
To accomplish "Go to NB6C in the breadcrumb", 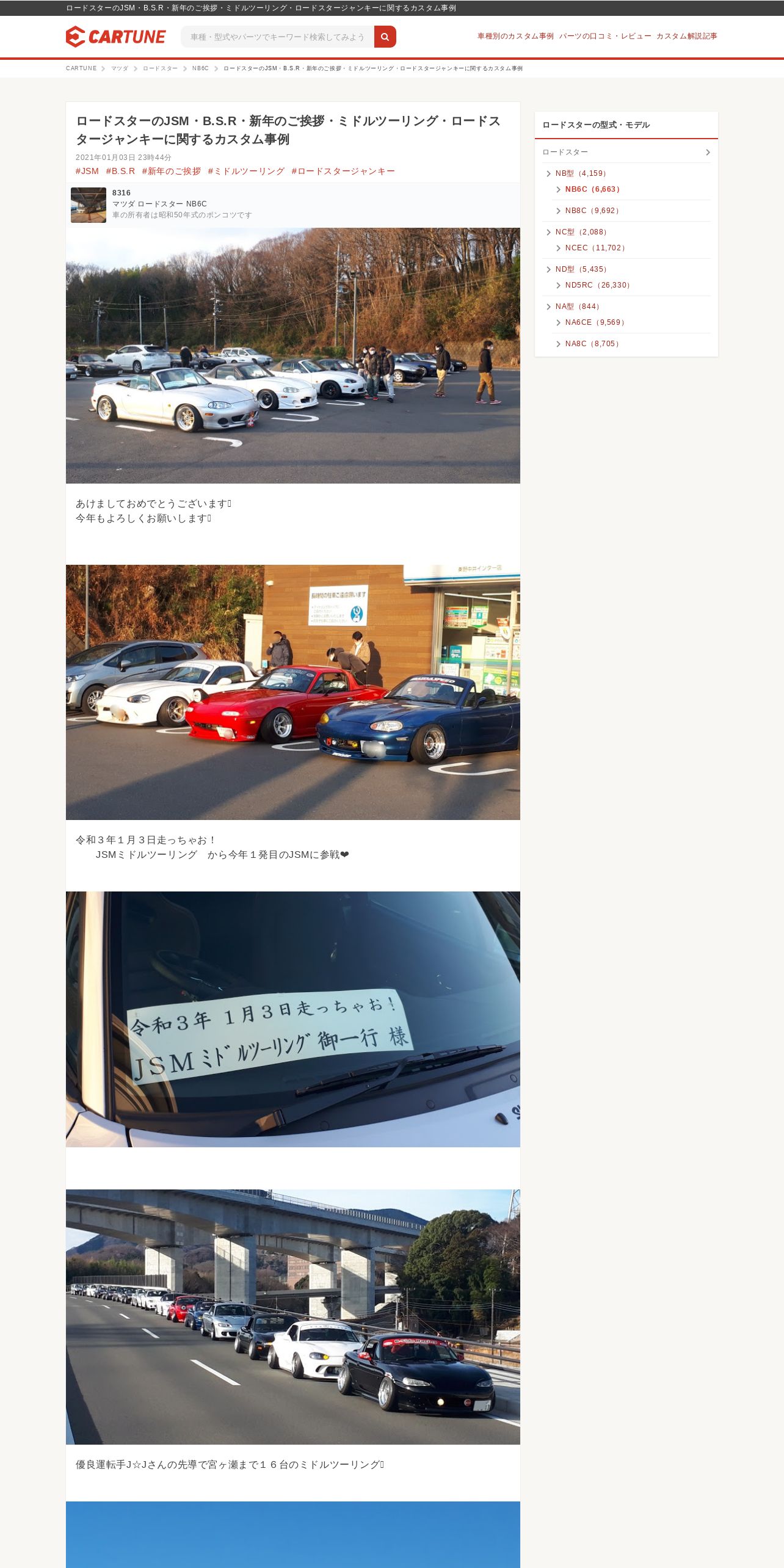I will click(200, 68).
